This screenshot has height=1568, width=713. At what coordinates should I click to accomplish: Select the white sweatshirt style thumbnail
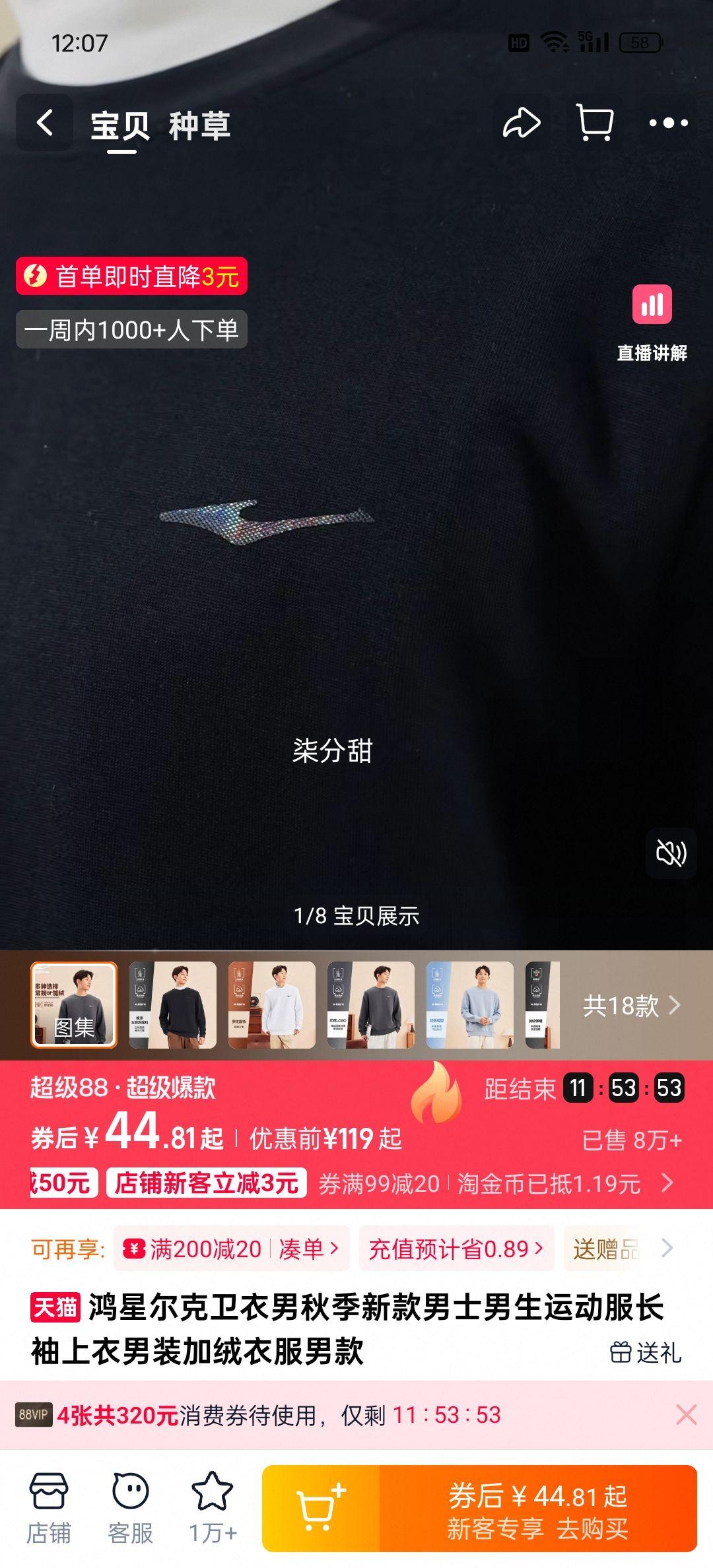pos(272,1004)
